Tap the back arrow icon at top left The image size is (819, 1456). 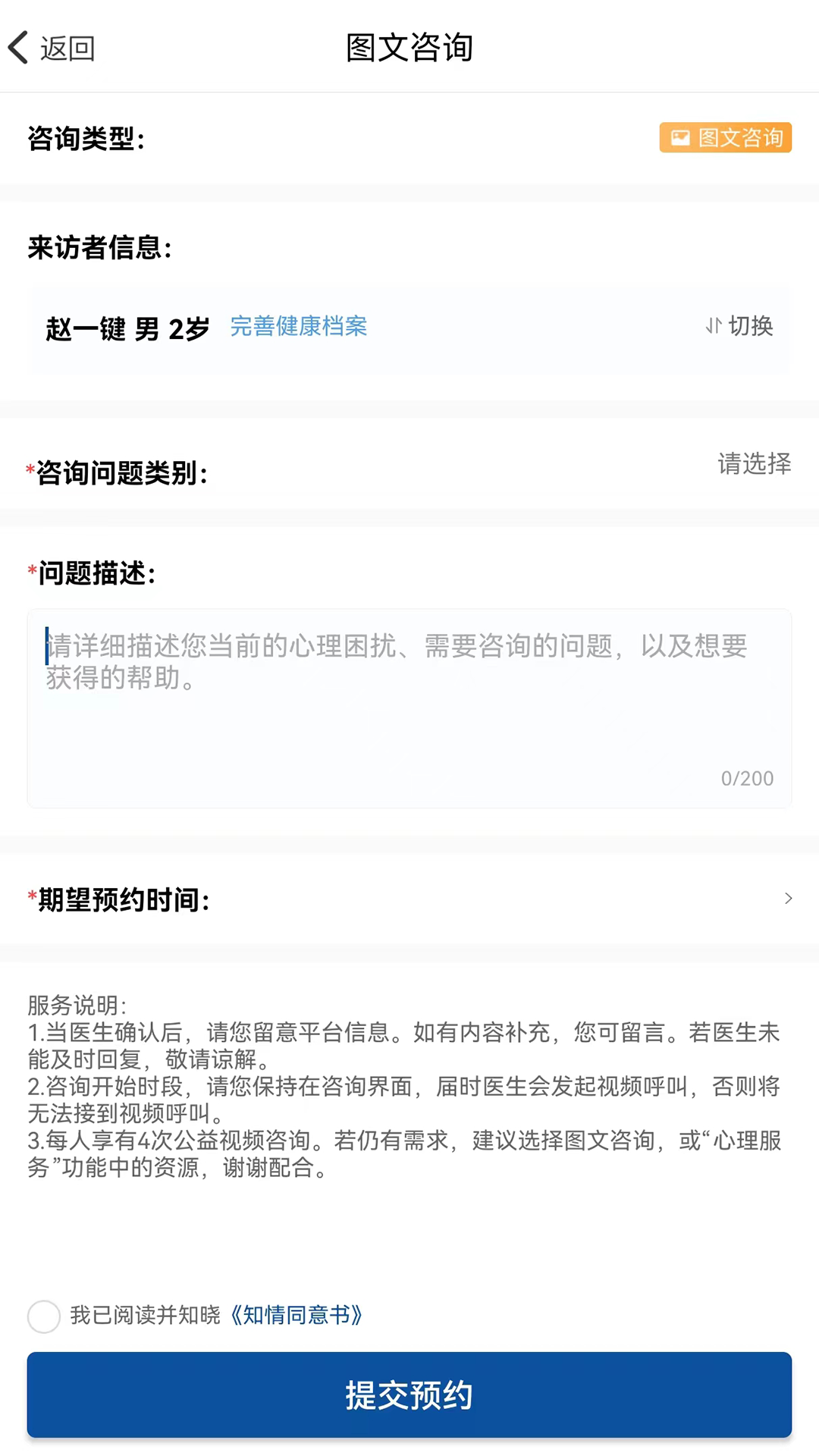pos(18,47)
